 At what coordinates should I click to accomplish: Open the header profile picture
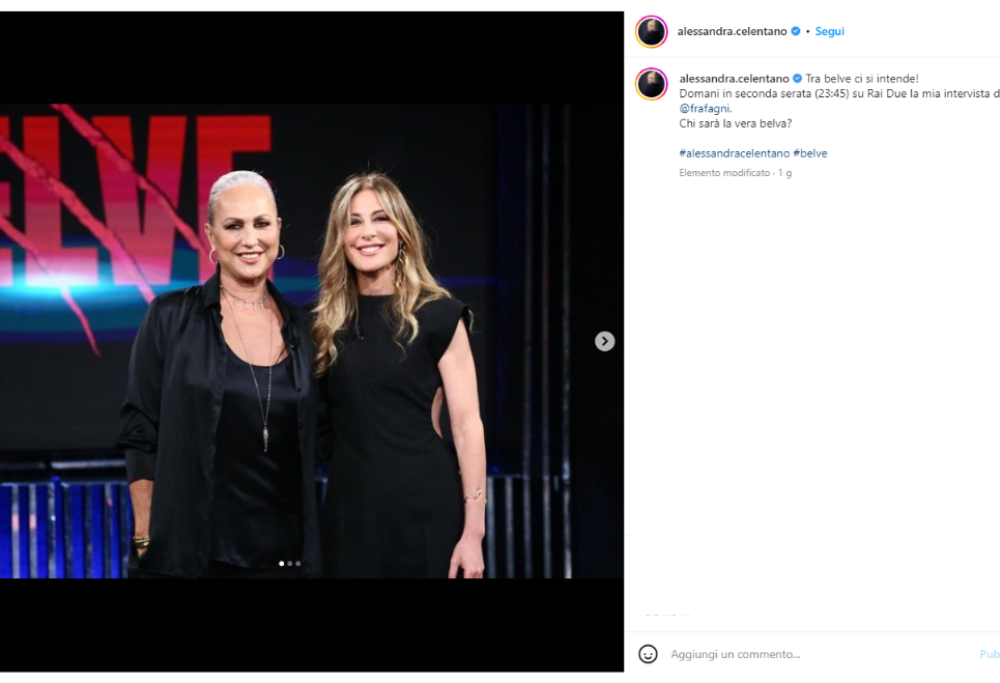pos(651,32)
